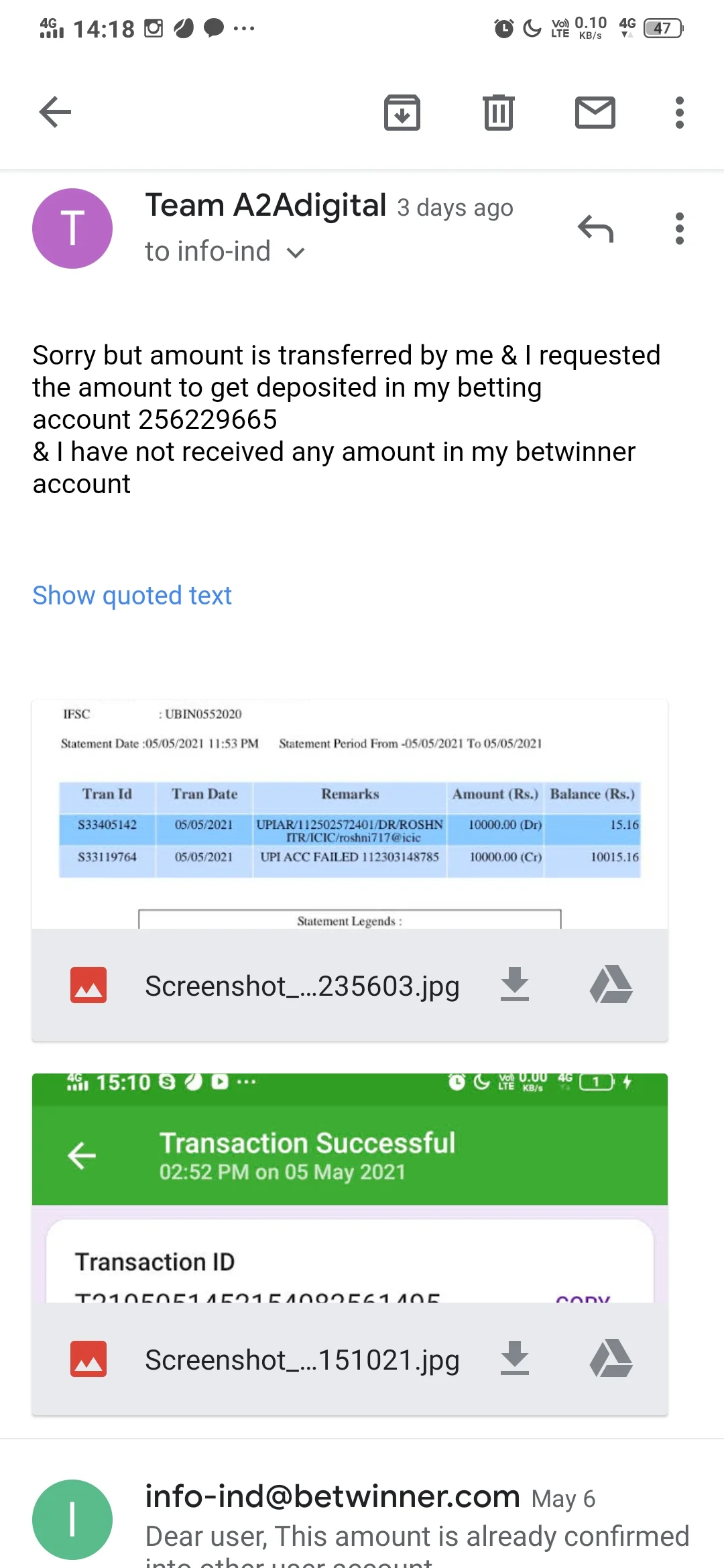View Team A2Adigital sender avatar

[x=72, y=228]
